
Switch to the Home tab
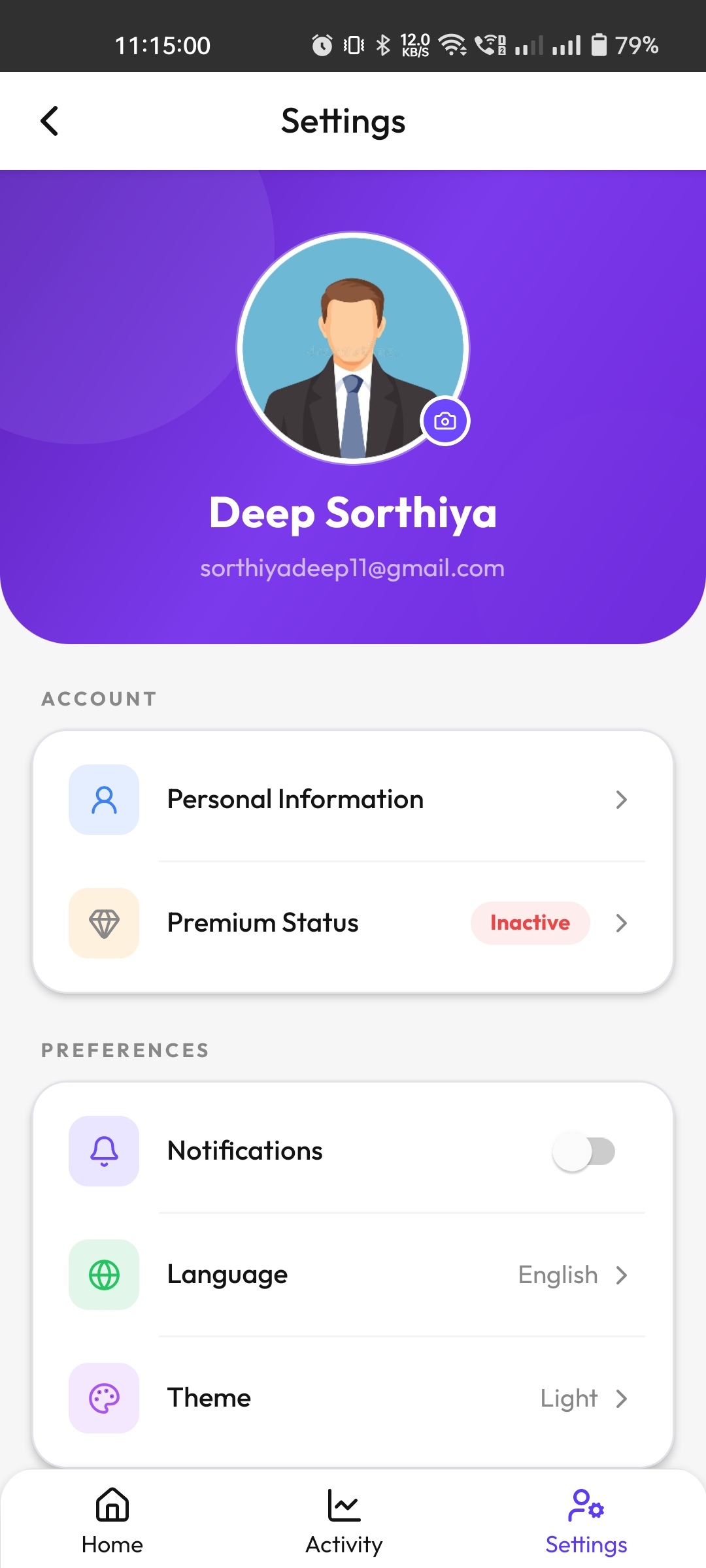[x=112, y=1521]
